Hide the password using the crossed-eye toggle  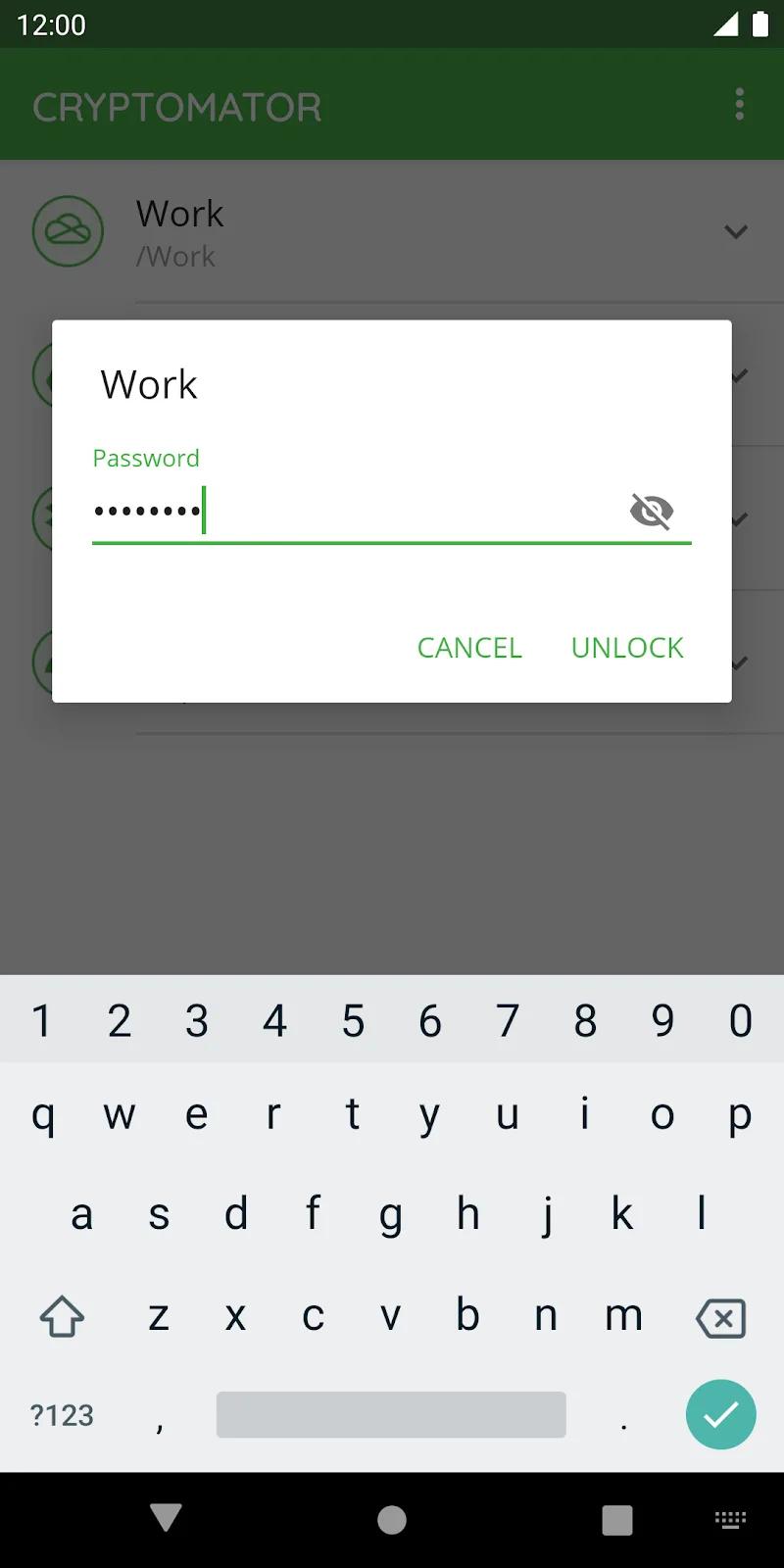(x=650, y=510)
